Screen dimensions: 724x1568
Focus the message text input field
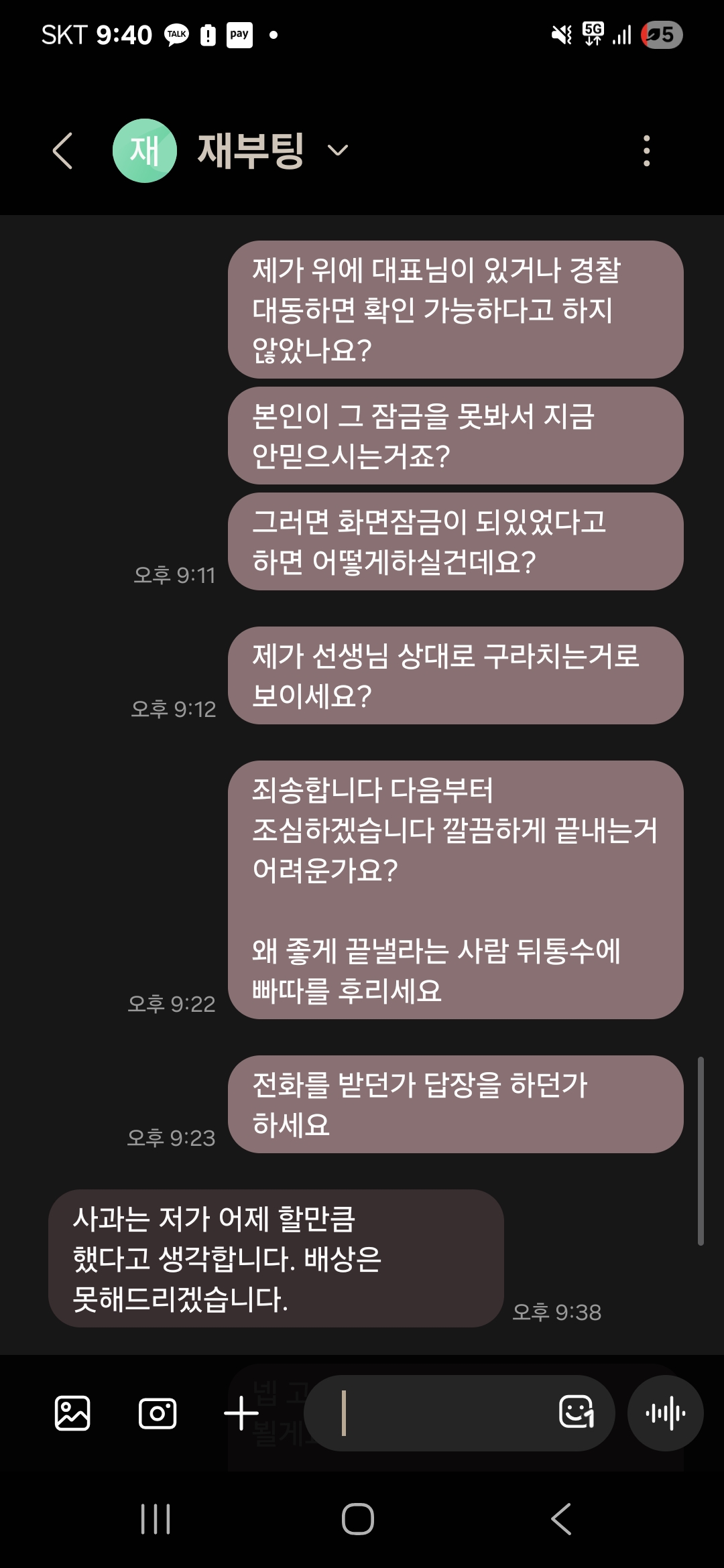coord(442,1413)
